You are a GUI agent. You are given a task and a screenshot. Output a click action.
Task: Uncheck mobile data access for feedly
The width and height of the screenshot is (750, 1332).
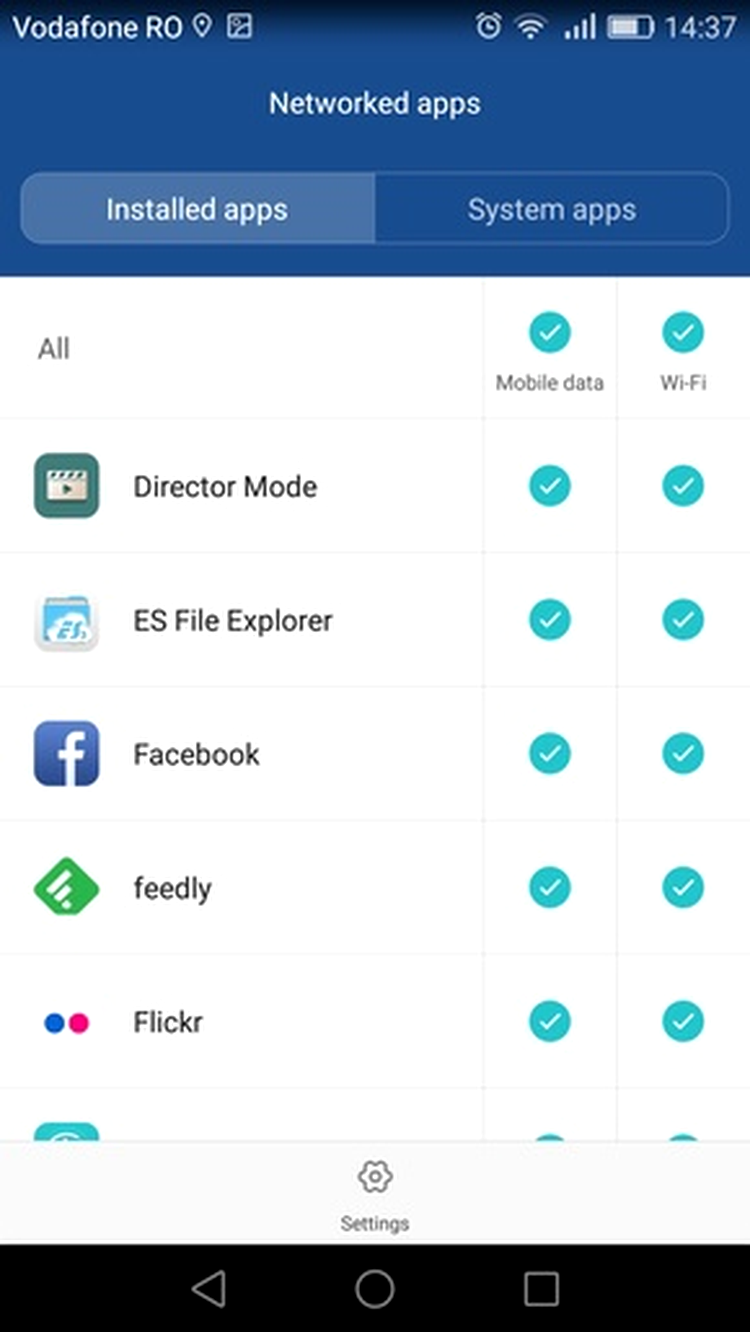pyautogui.click(x=549, y=887)
